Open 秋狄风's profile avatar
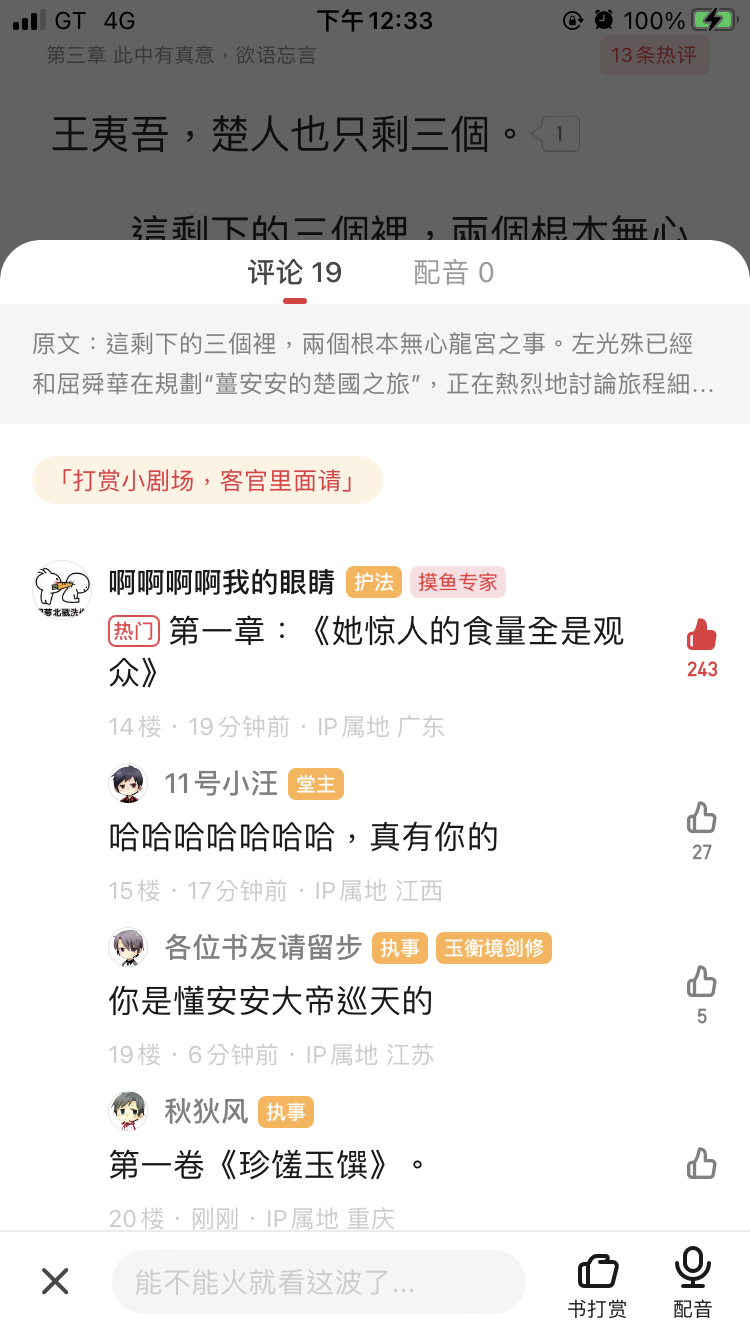Image resolution: width=750 pixels, height=1334 pixels. 128,1111
